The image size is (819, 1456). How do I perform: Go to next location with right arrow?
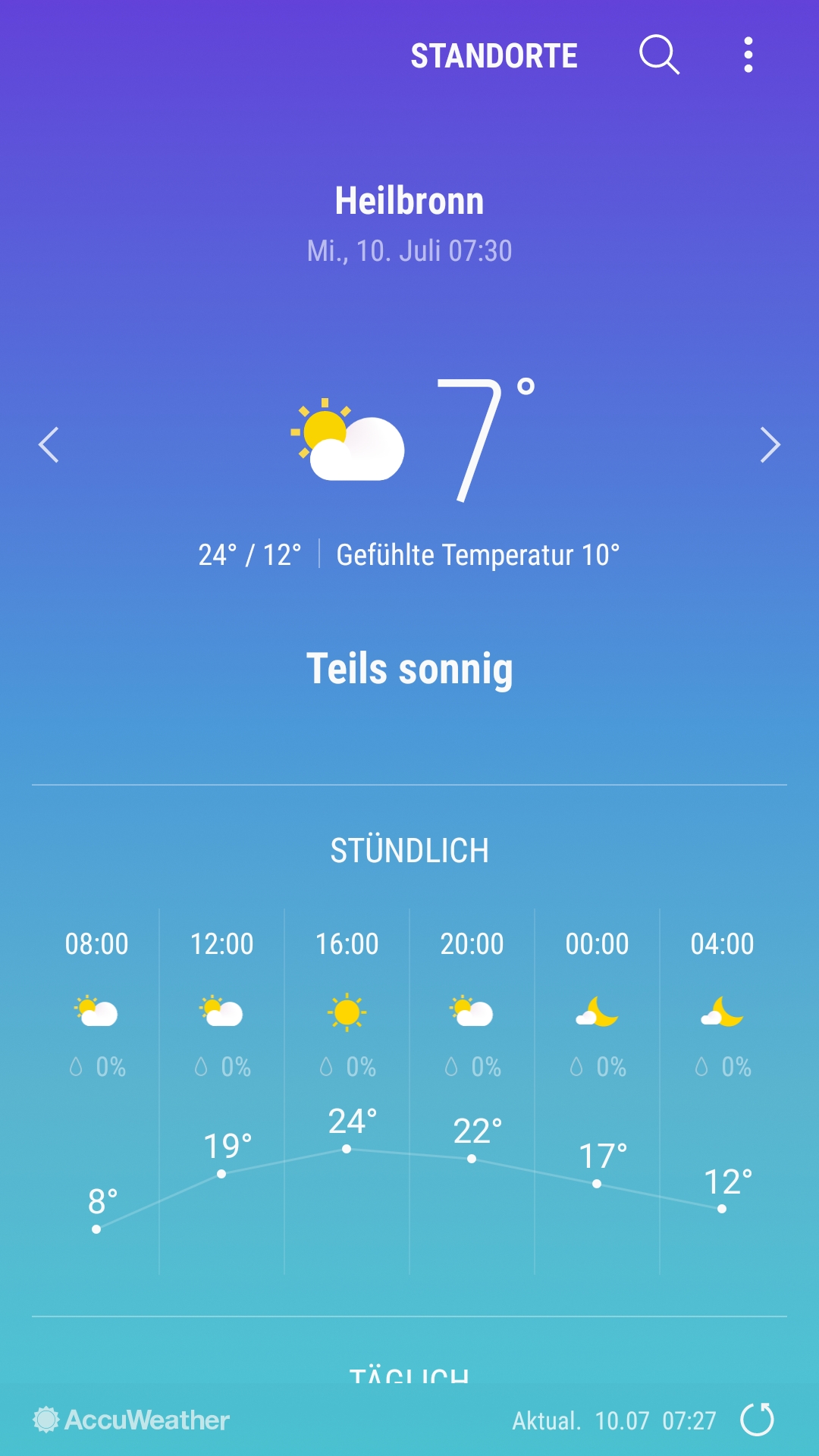[x=770, y=444]
